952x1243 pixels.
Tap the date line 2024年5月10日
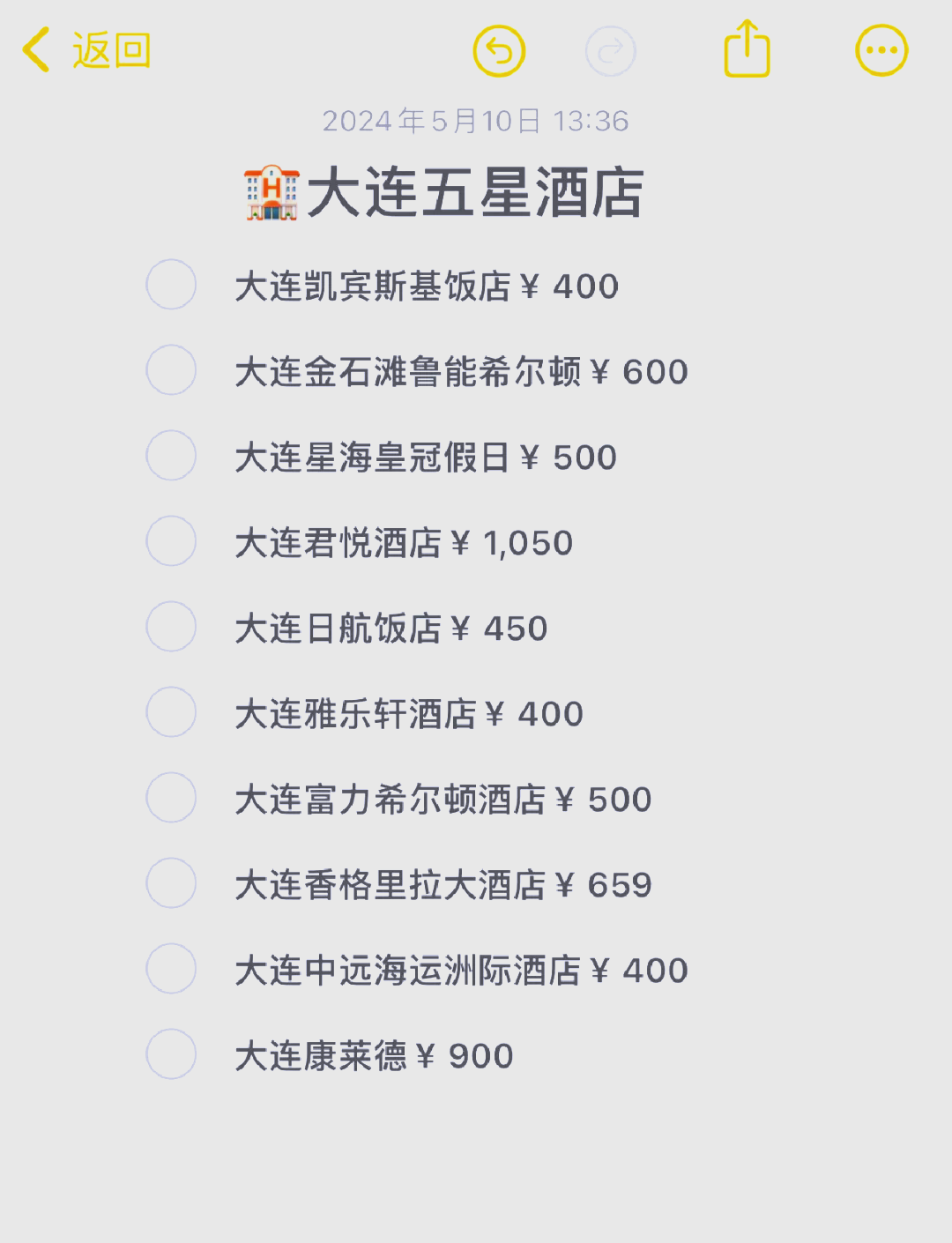coord(476,120)
